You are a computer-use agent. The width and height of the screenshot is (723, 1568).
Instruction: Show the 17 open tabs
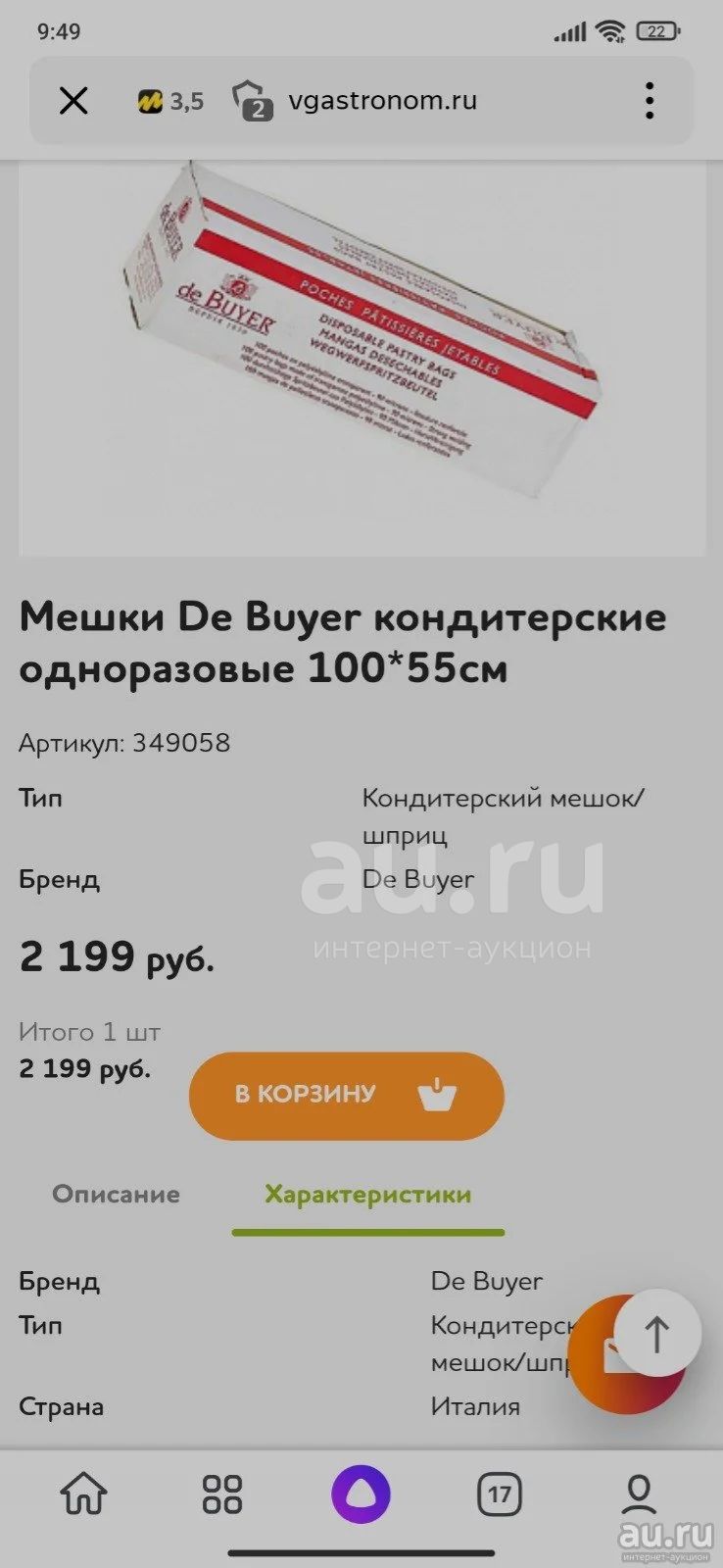coord(500,1494)
